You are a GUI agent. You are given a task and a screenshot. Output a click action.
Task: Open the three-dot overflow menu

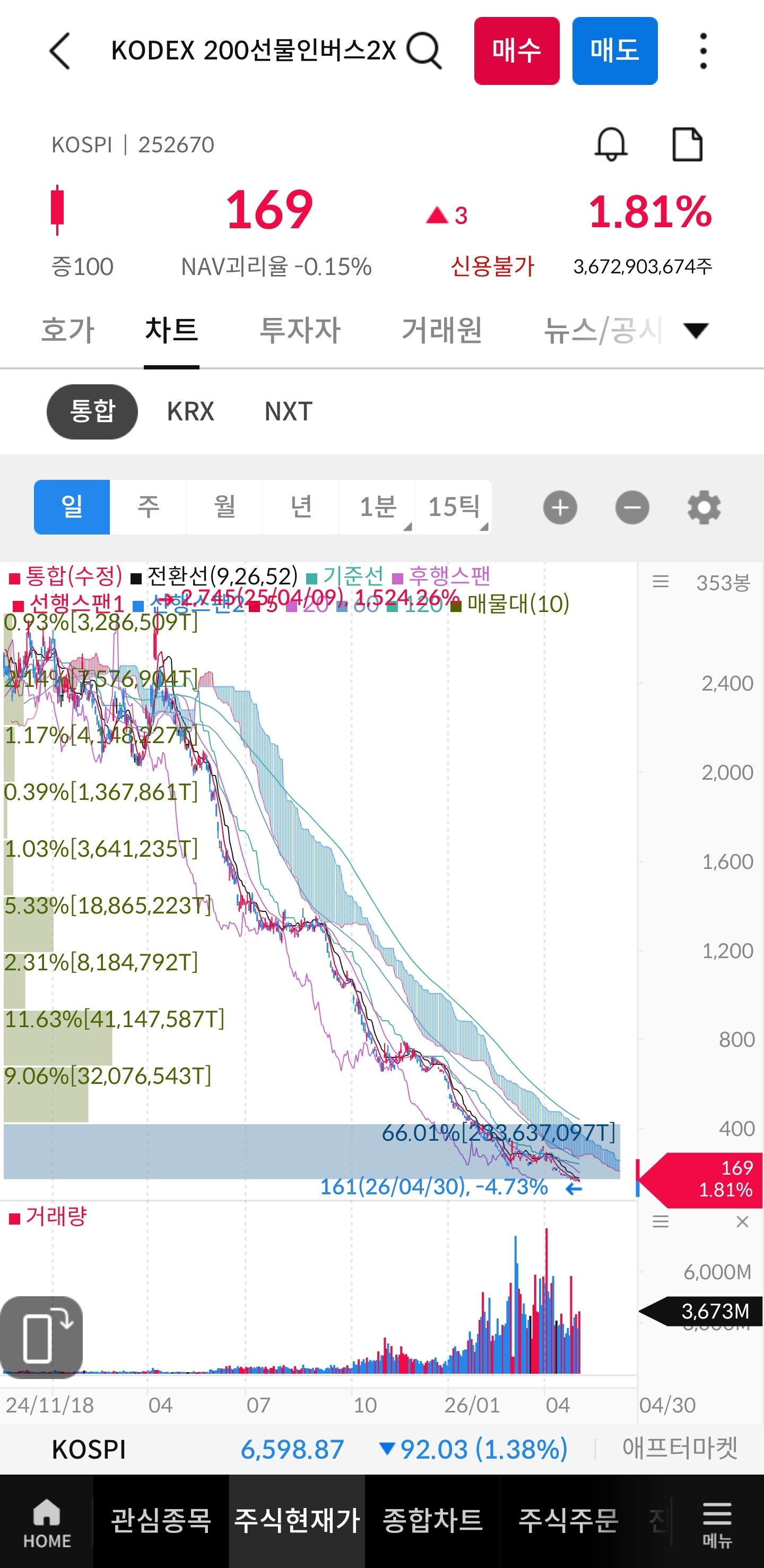tap(703, 51)
